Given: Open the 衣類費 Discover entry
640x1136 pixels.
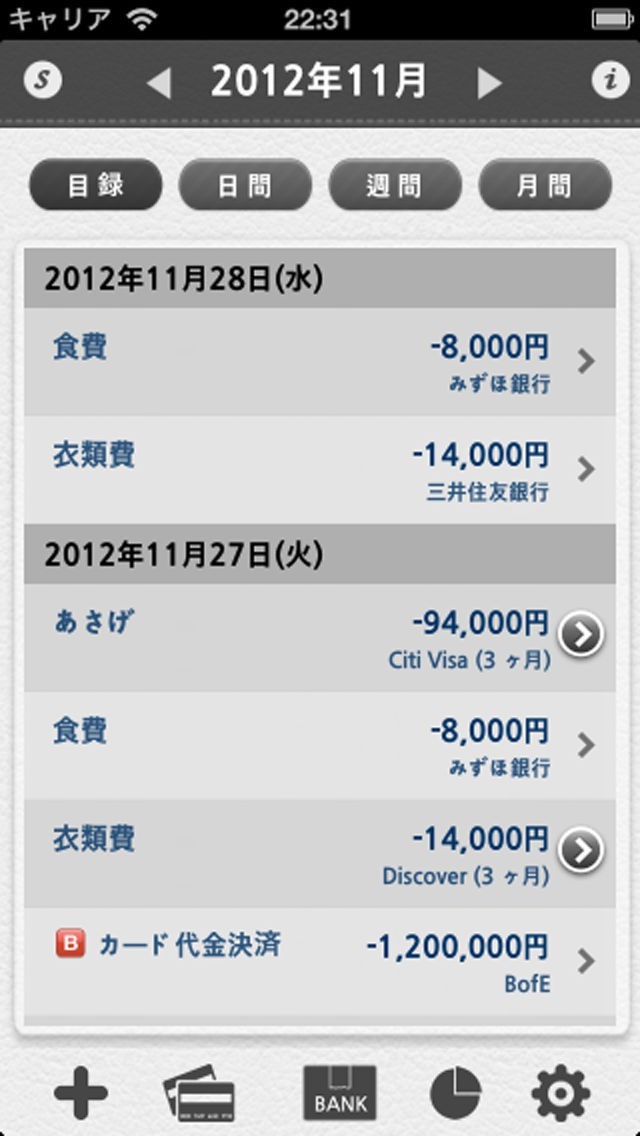Looking at the screenshot, I should [x=320, y=852].
